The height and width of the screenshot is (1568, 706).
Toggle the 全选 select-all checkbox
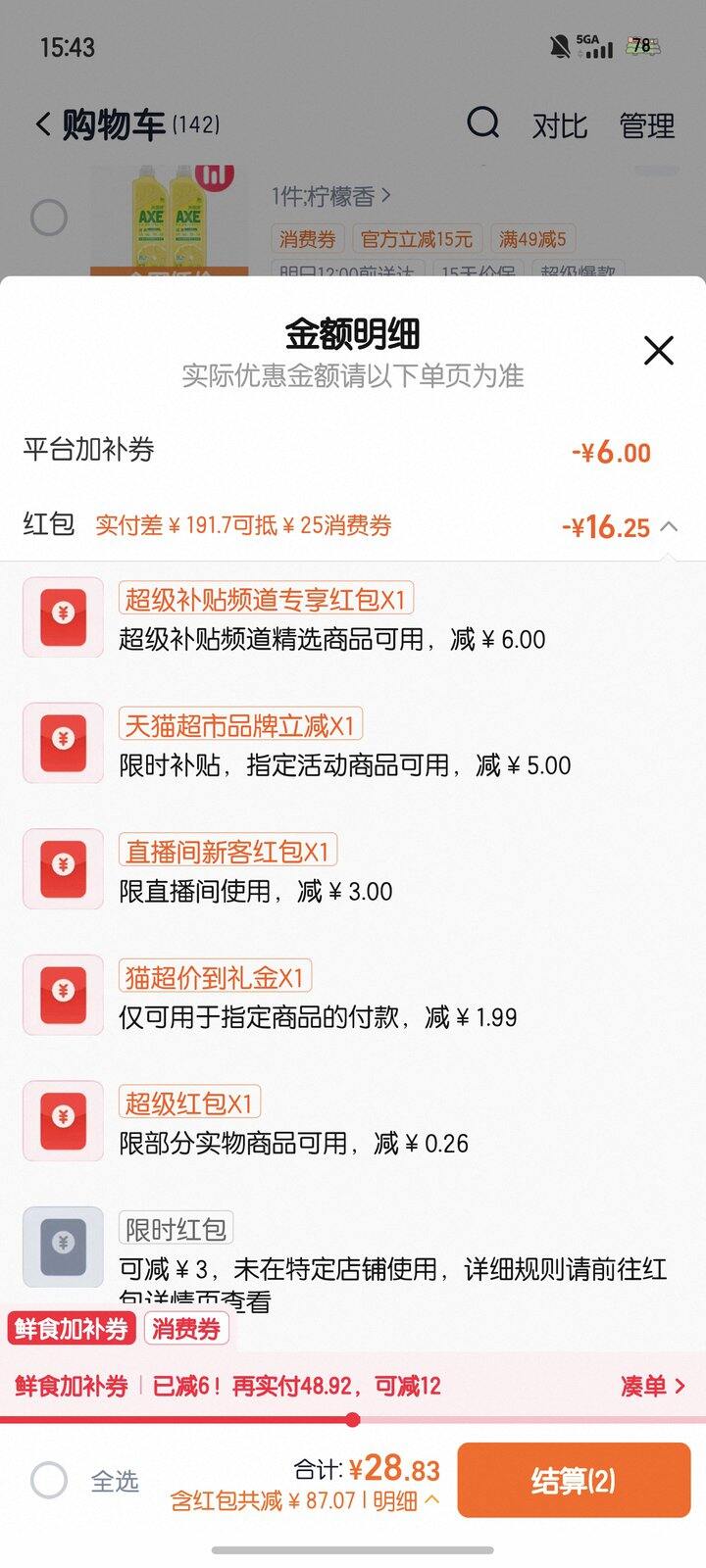(49, 1480)
